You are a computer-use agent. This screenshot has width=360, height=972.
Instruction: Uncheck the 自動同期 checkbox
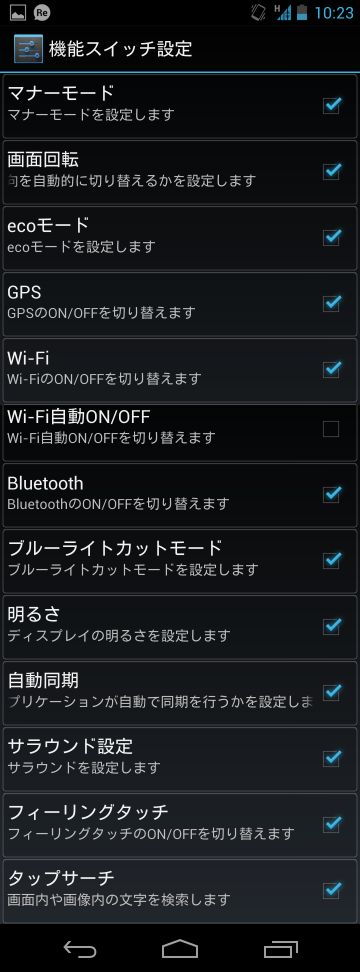331,692
